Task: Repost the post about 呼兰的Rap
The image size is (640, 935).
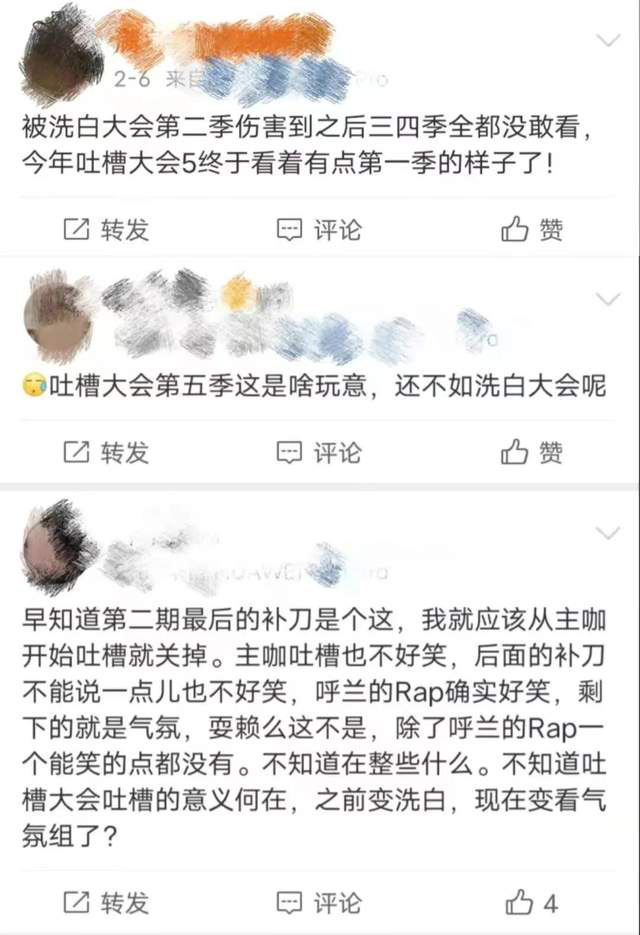Action: 105,902
